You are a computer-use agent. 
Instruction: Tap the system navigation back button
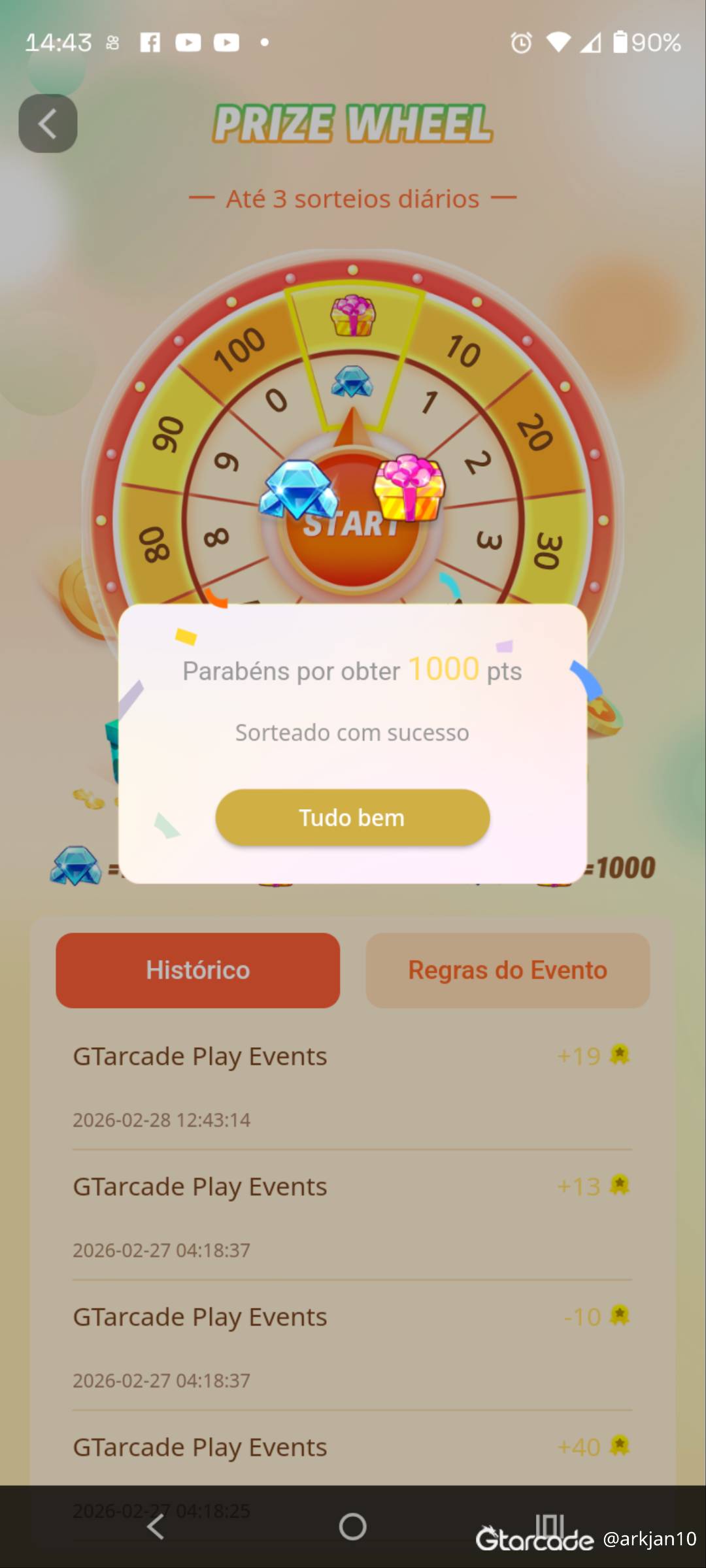tap(156, 1527)
